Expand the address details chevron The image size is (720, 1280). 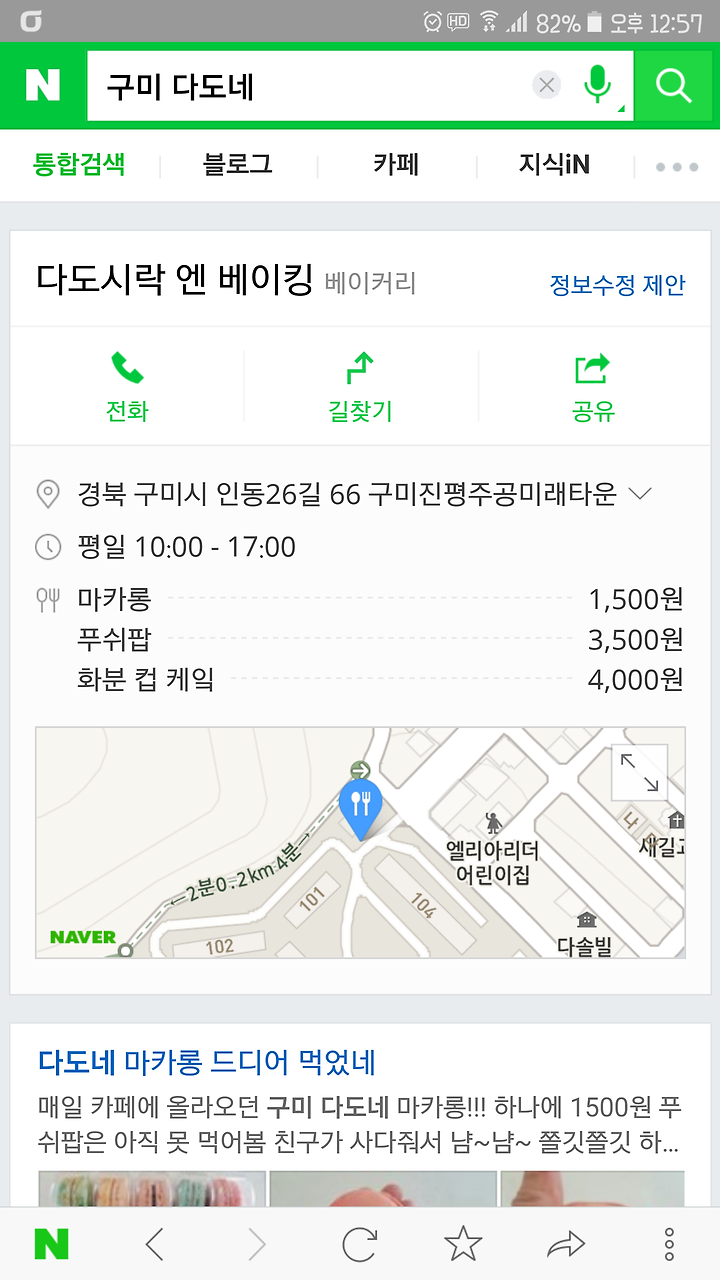[x=639, y=494]
